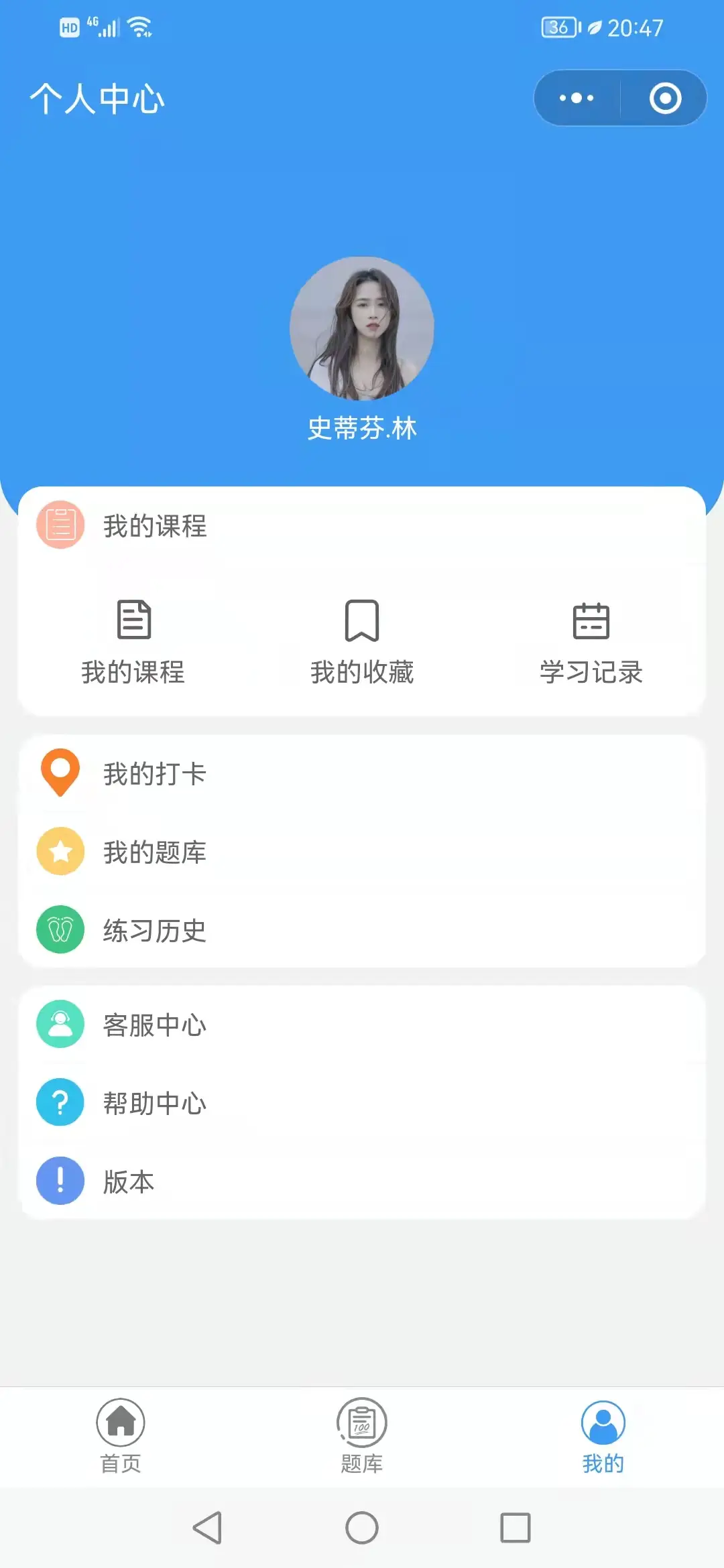
Task: Check the 版本 version row
Action: click(x=129, y=1181)
